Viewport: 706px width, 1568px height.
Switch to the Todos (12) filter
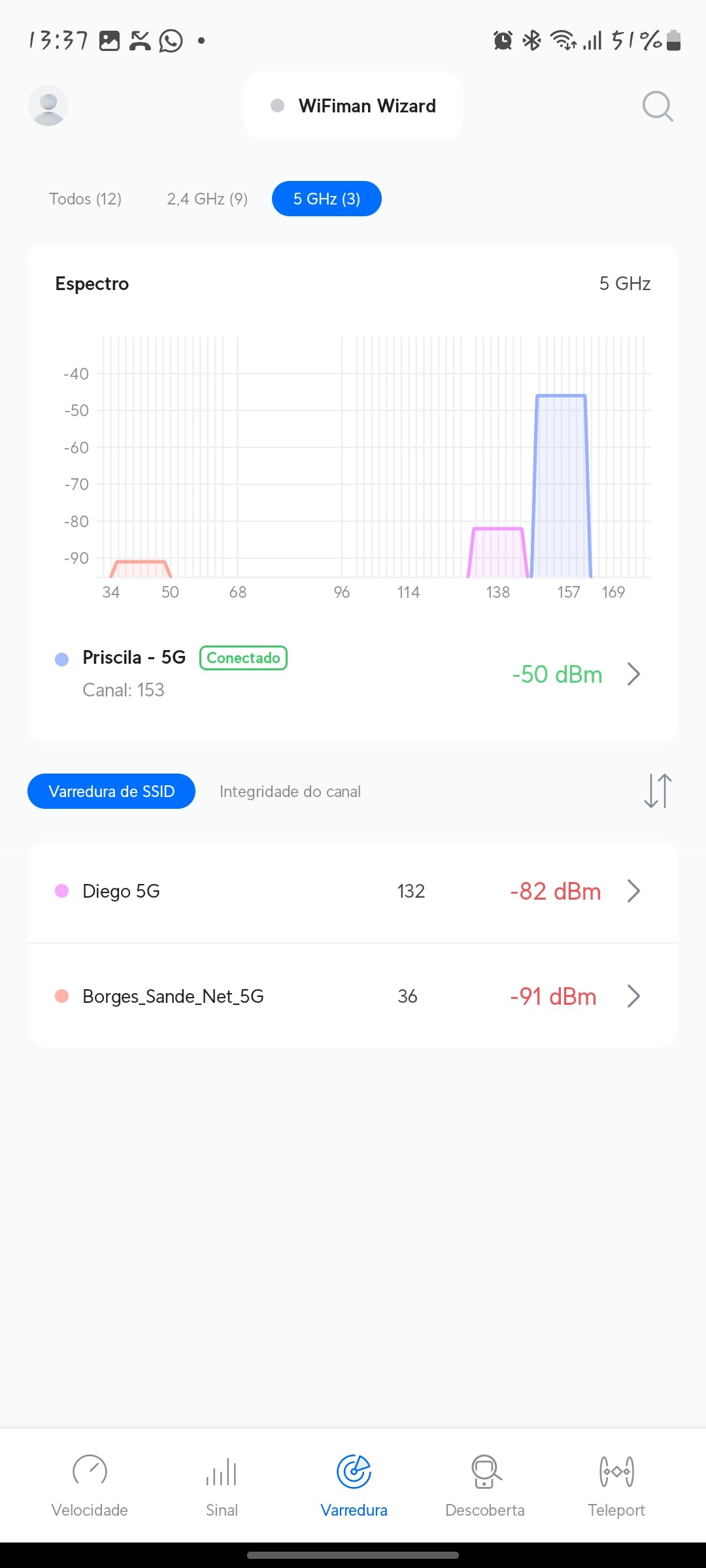pos(86,199)
